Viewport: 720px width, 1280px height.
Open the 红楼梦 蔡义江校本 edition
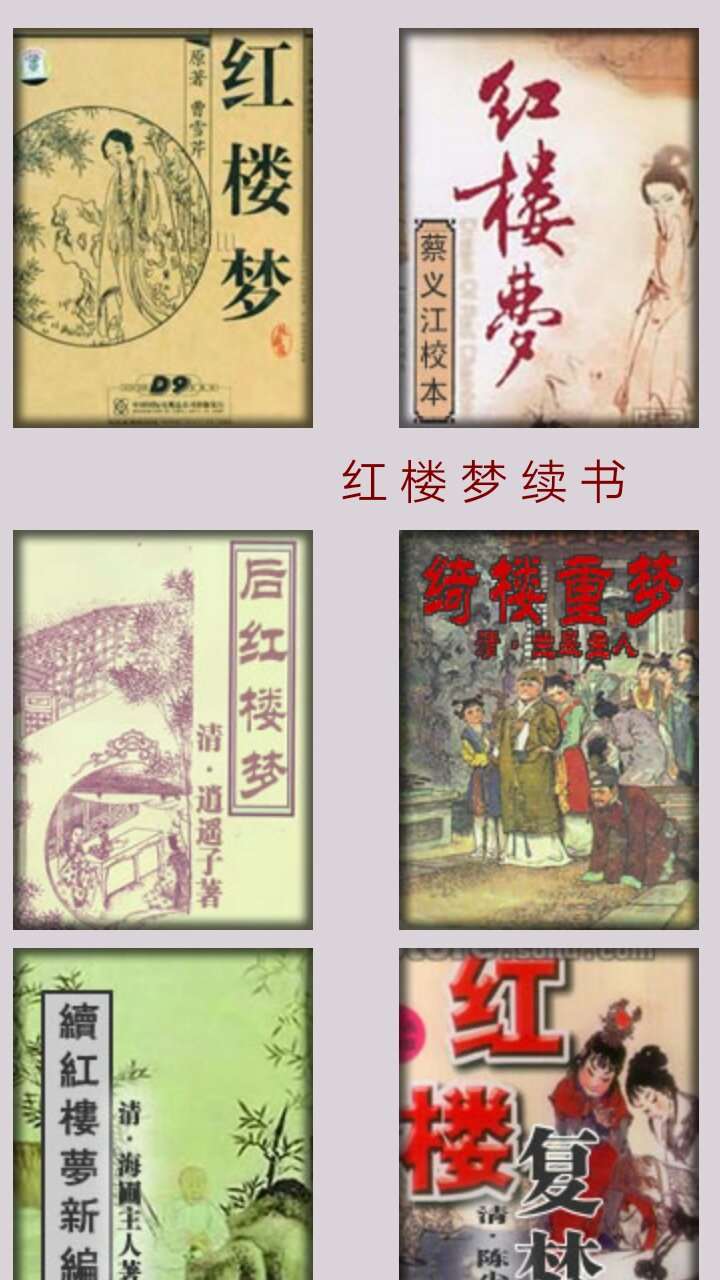point(549,228)
